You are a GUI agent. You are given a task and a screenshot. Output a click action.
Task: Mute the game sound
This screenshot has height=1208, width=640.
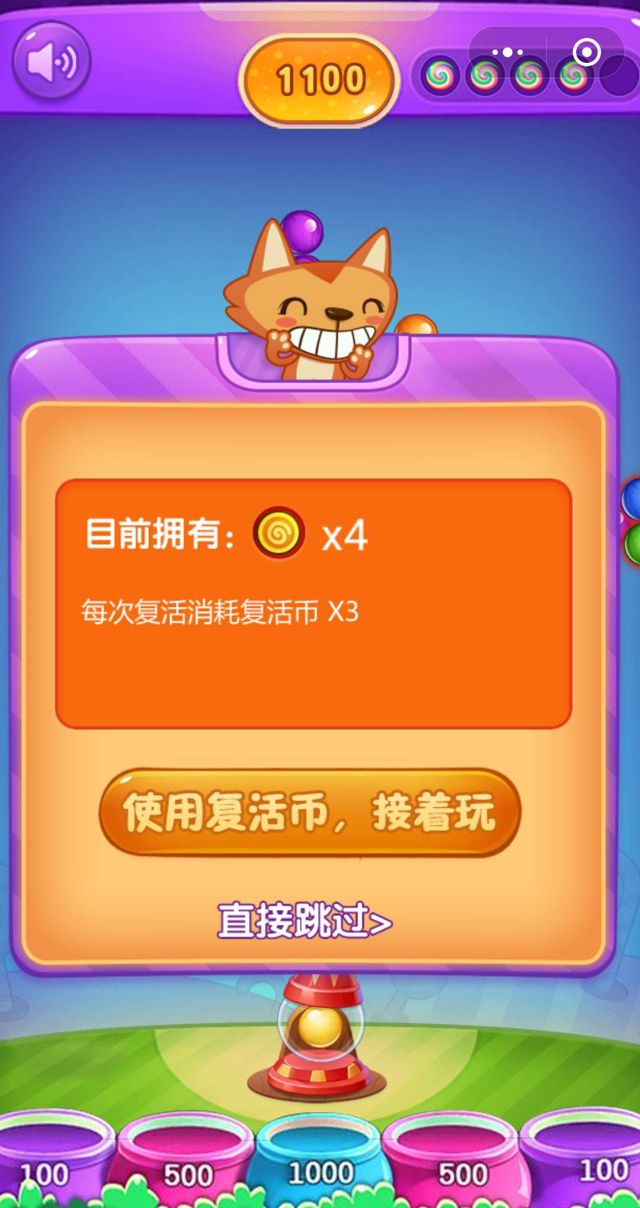point(51,62)
